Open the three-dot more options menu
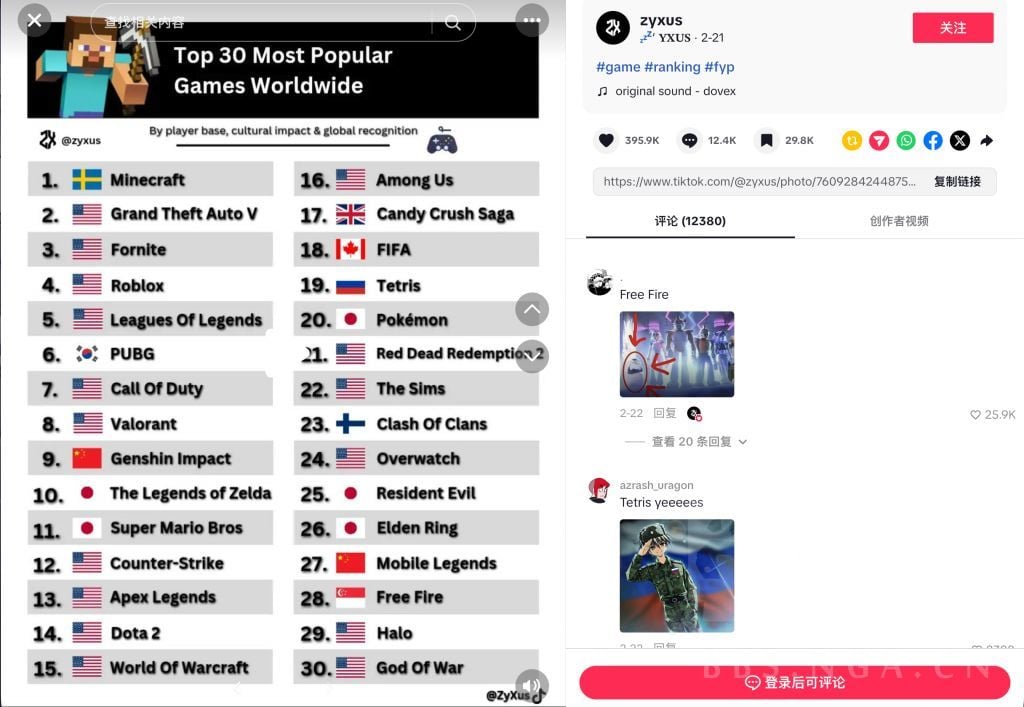1024x707 pixels. click(531, 20)
